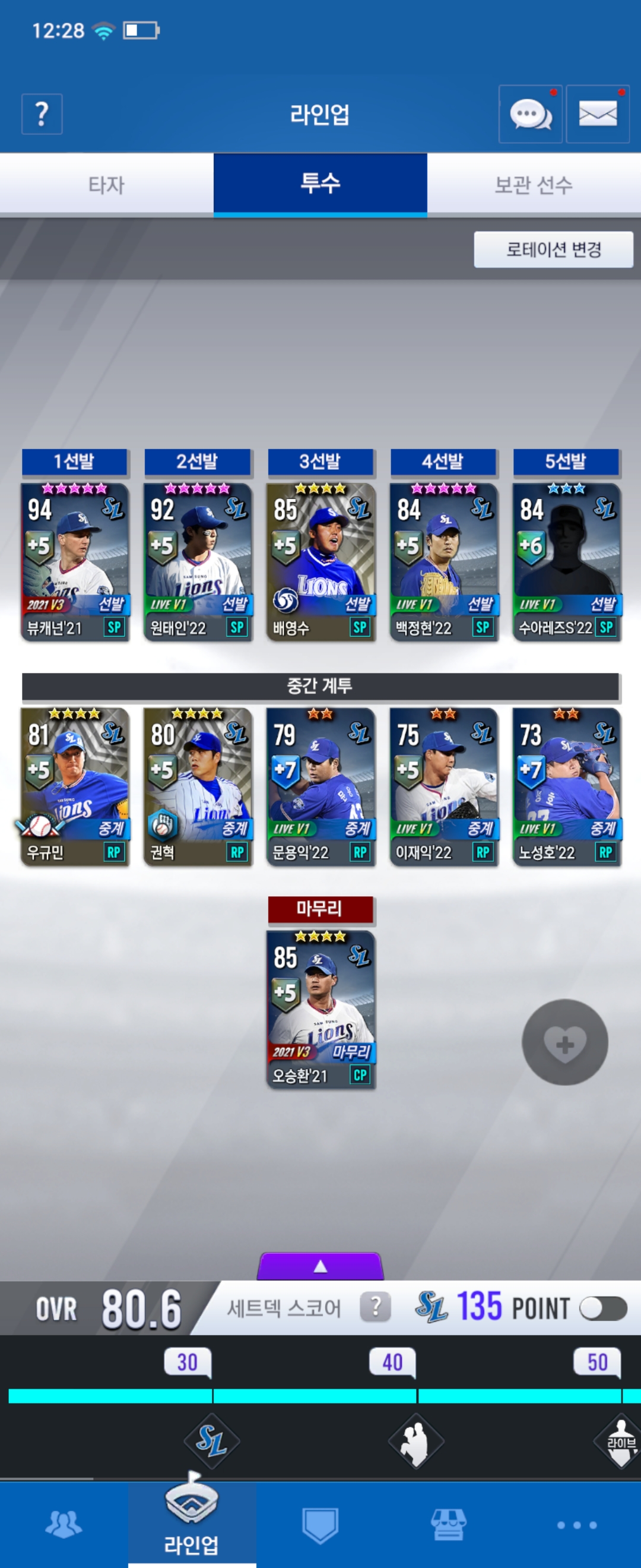Open the chat bubbles icon
641x1568 pixels.
pyautogui.click(x=529, y=114)
